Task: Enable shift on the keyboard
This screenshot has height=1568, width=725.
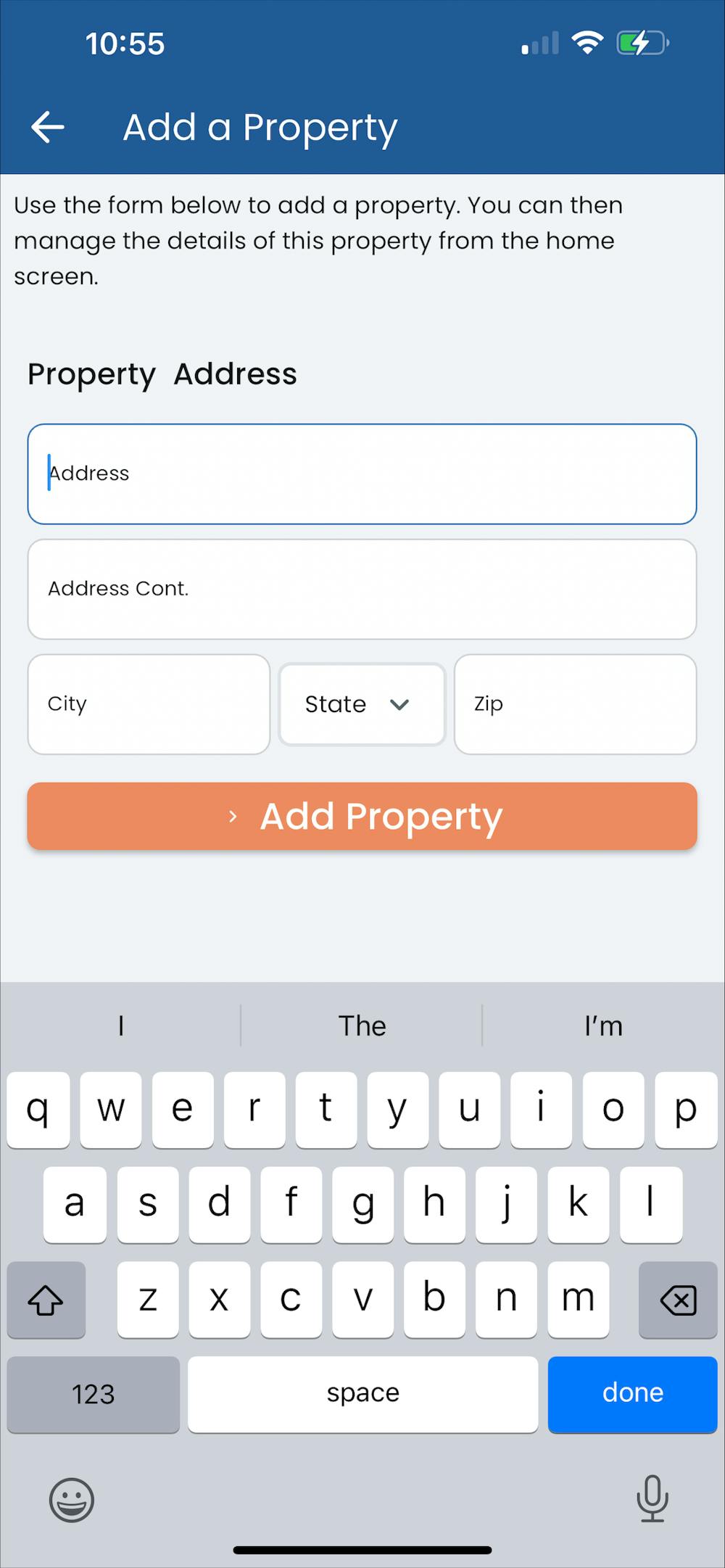Action: 46,1300
